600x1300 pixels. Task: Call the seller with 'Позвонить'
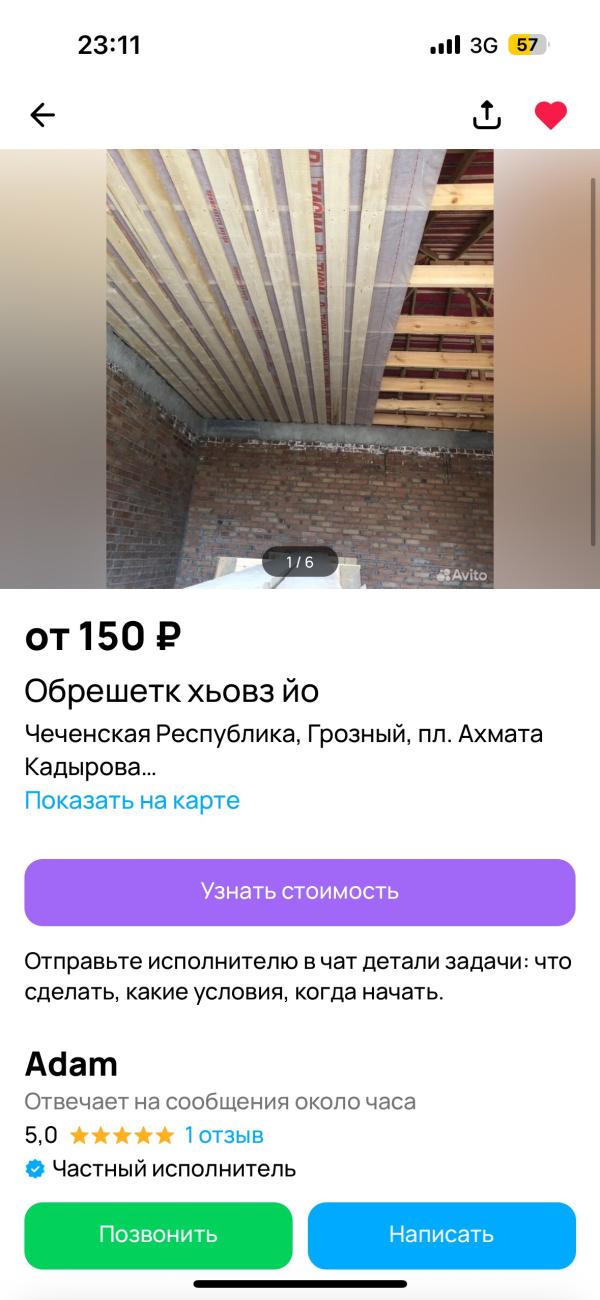[x=158, y=1234]
